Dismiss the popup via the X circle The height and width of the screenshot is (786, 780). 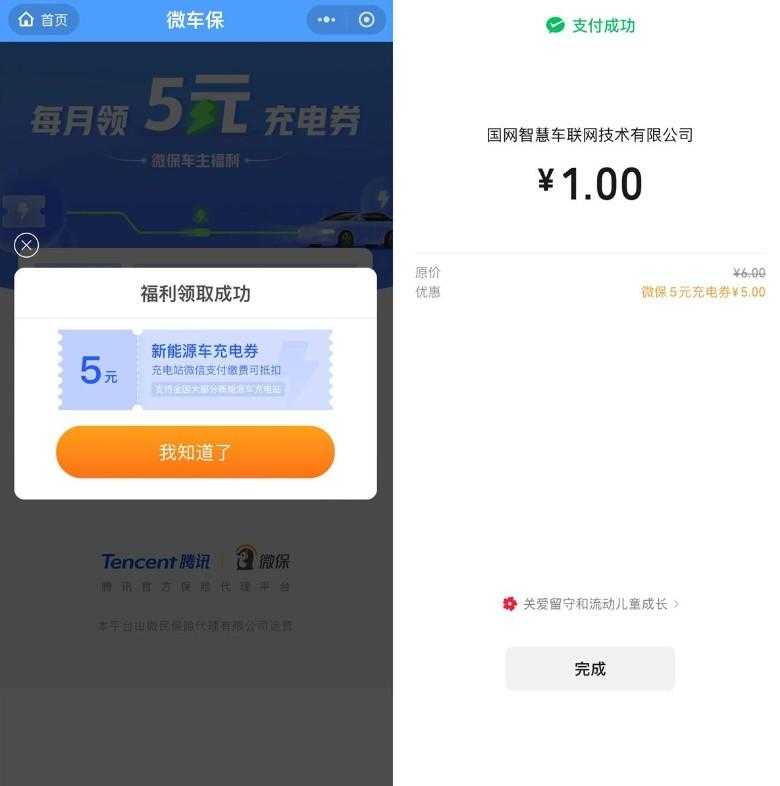(x=26, y=244)
